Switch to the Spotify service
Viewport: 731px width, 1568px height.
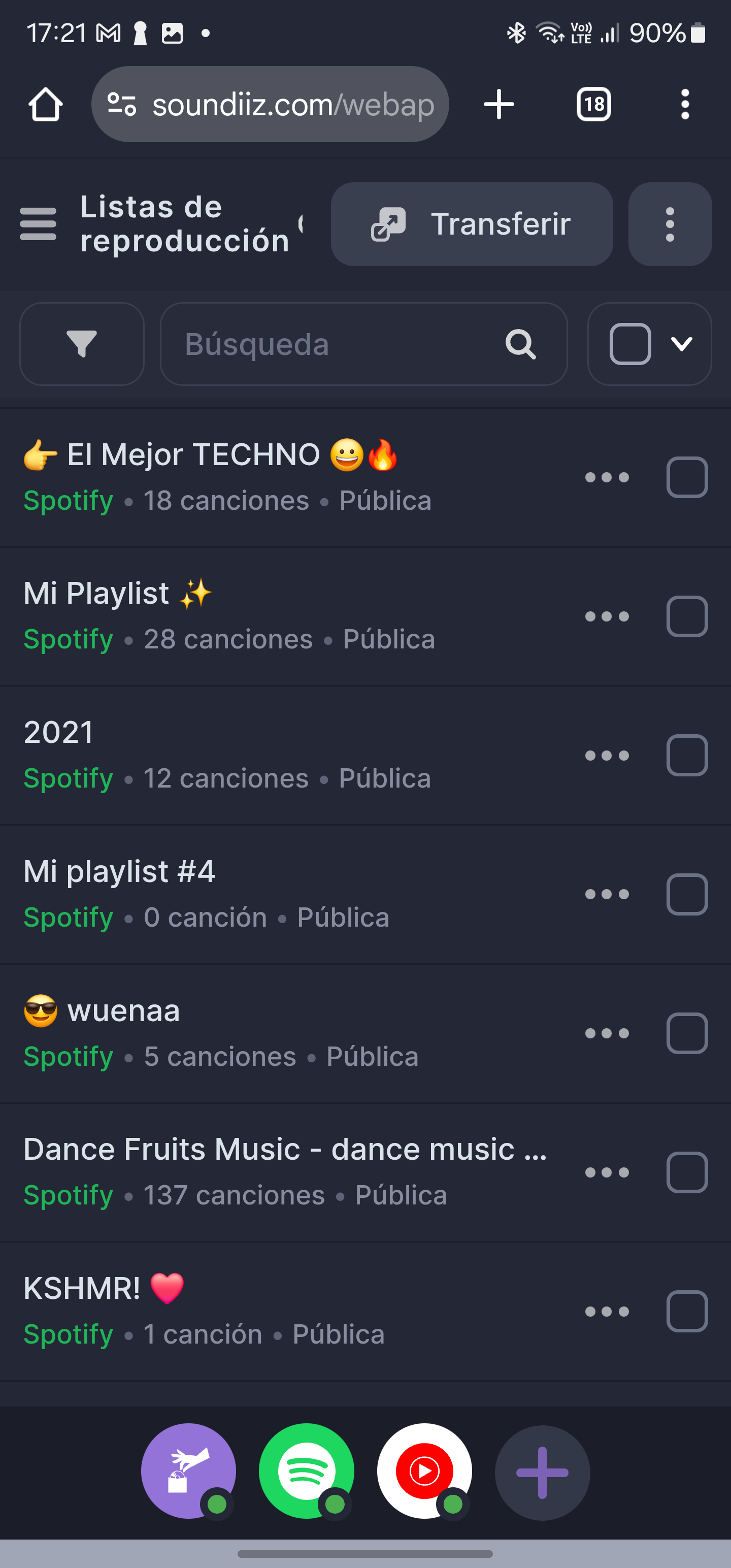306,1471
